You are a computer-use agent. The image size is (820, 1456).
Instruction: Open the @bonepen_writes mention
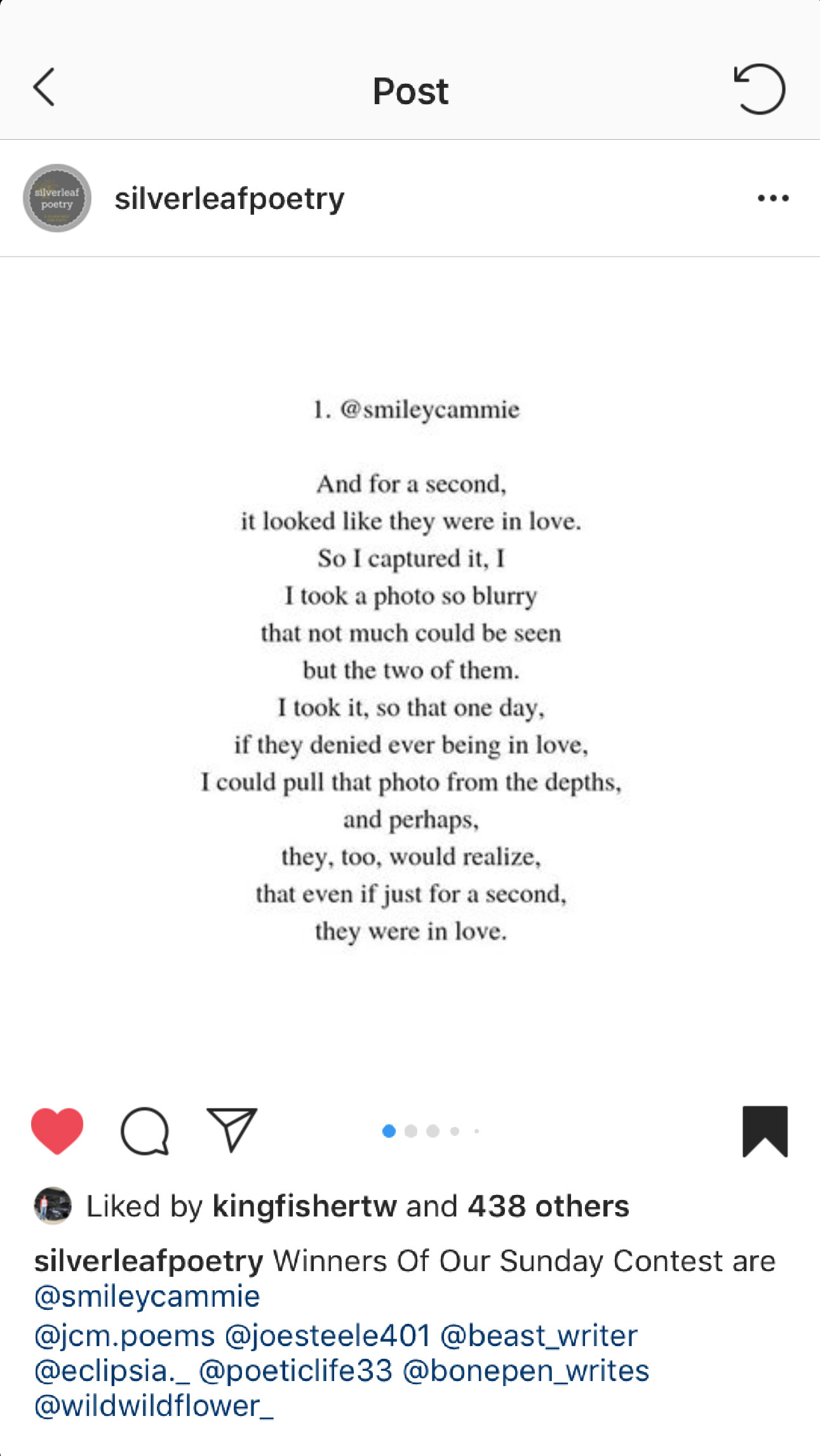[526, 1370]
